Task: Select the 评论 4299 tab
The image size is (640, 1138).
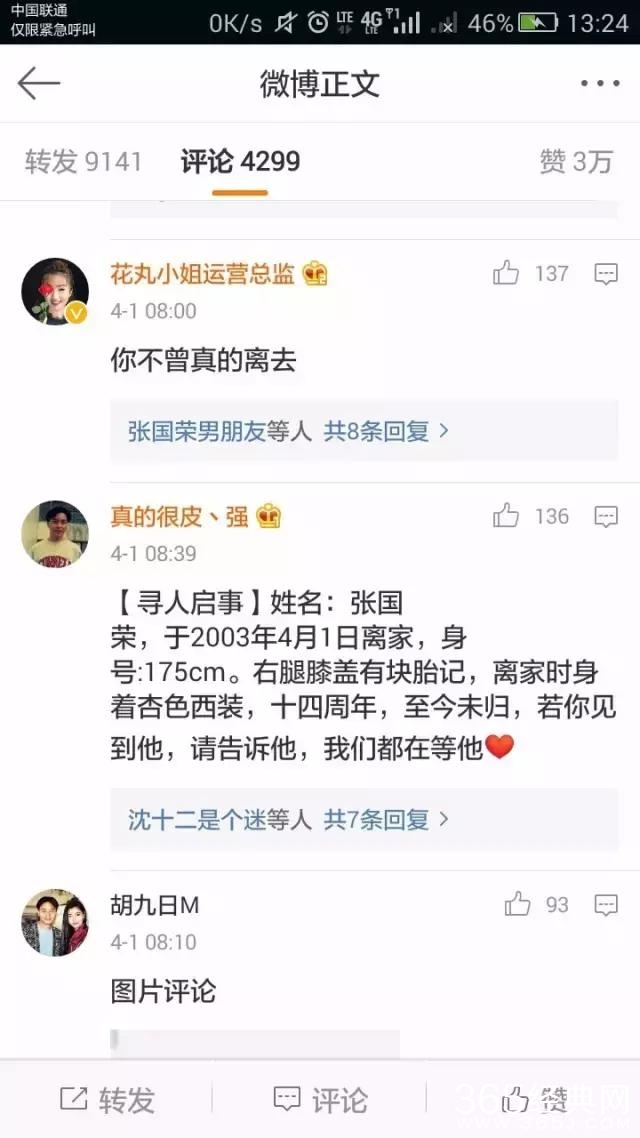Action: coord(240,162)
